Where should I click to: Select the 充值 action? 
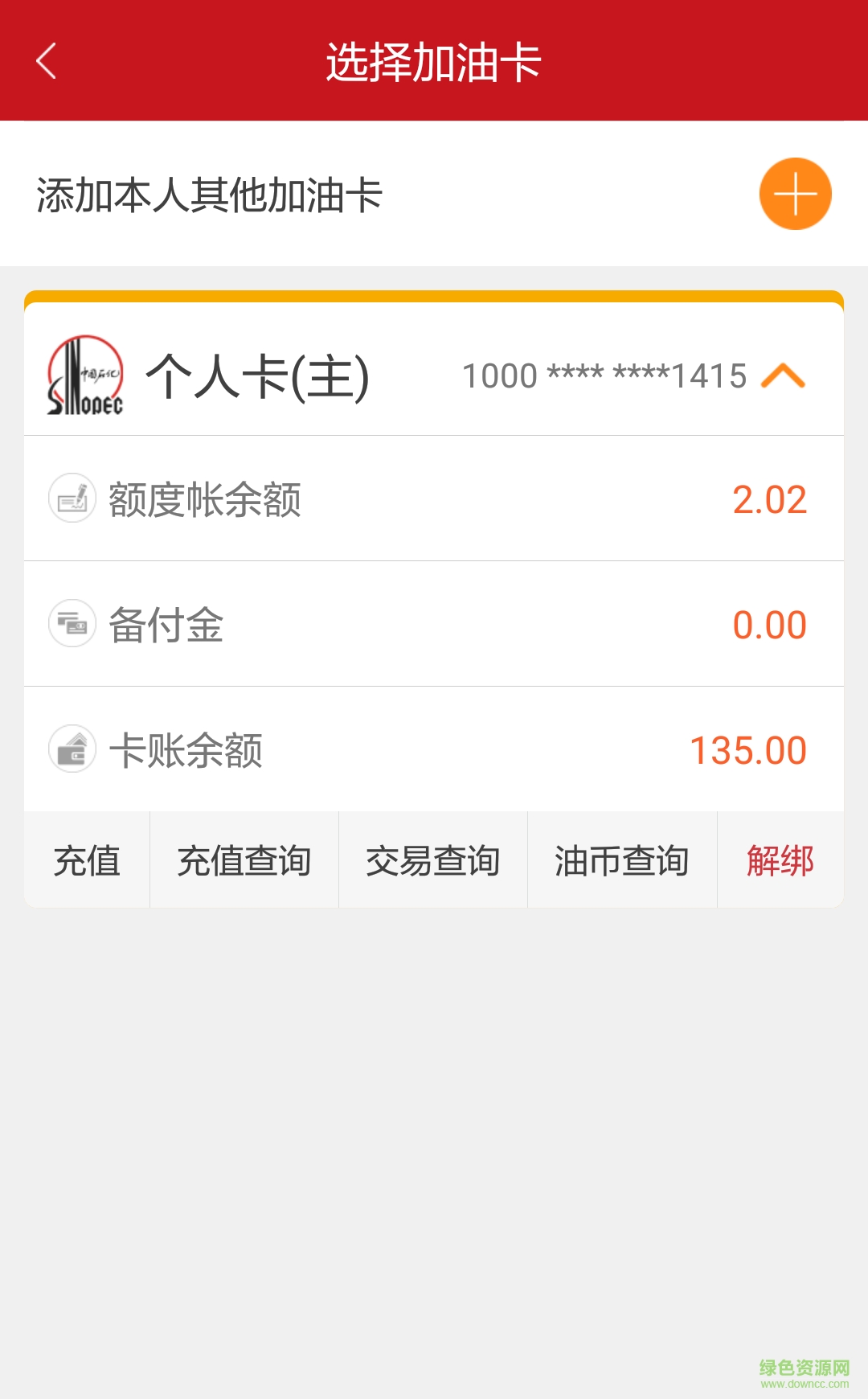point(85,860)
